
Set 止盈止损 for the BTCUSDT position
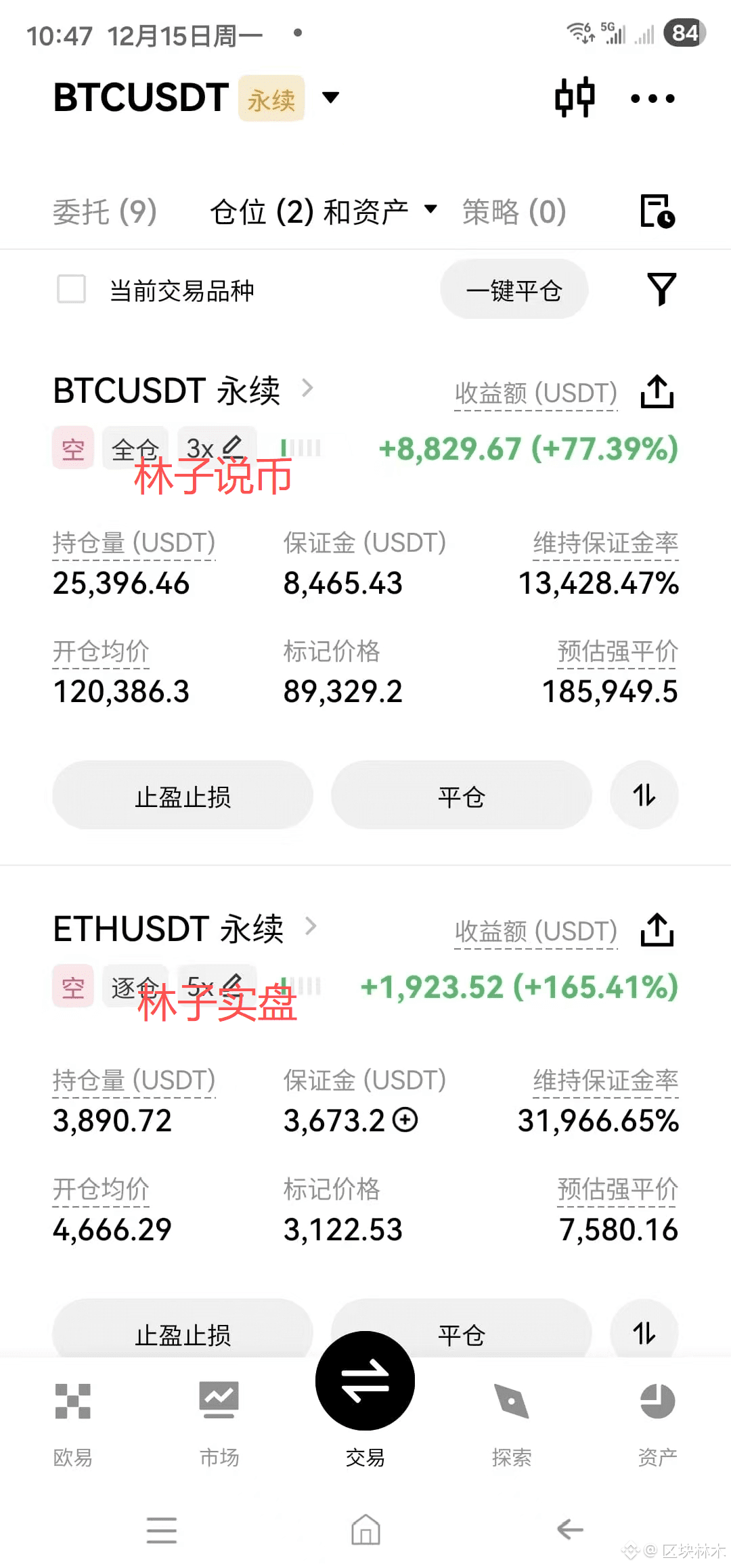pyautogui.click(x=183, y=796)
